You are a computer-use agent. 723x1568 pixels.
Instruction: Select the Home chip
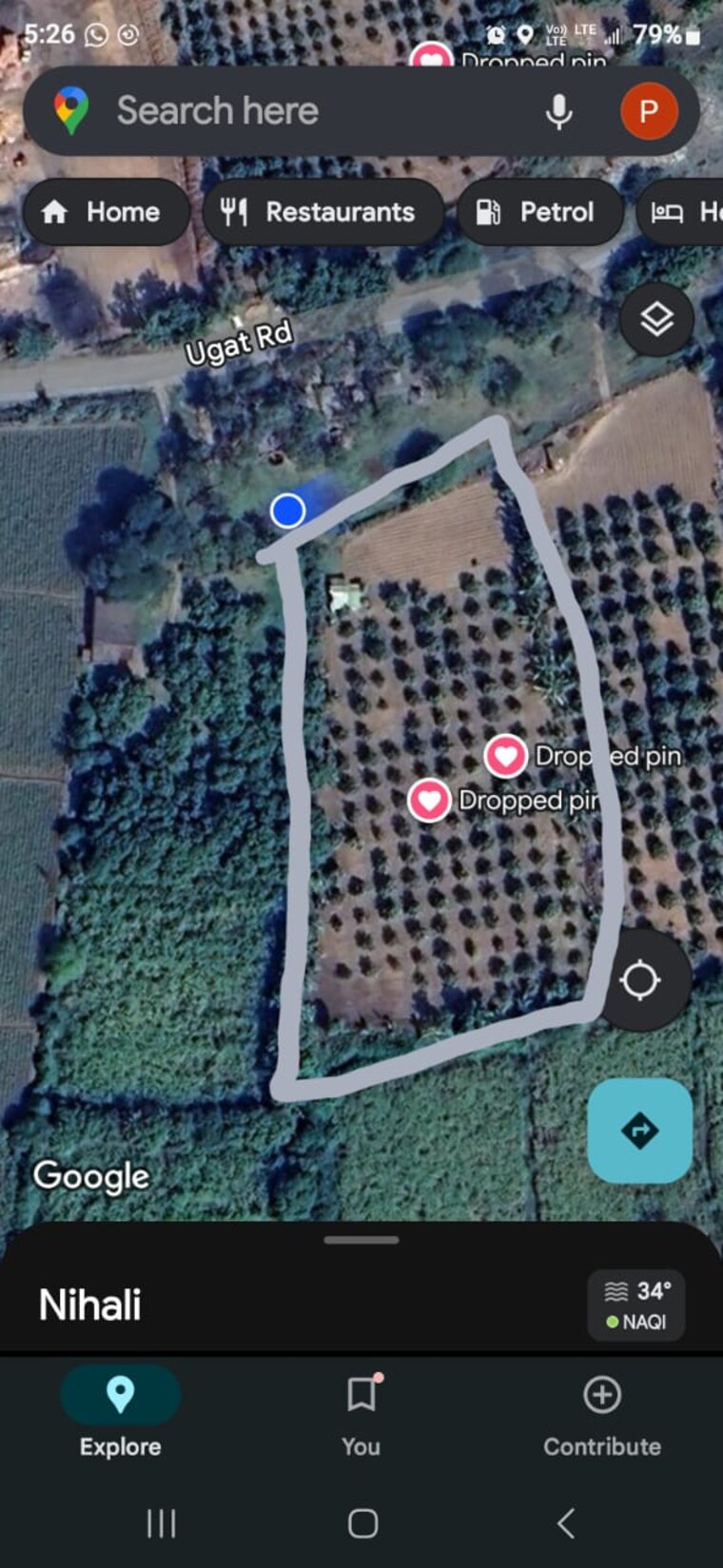[x=104, y=212]
